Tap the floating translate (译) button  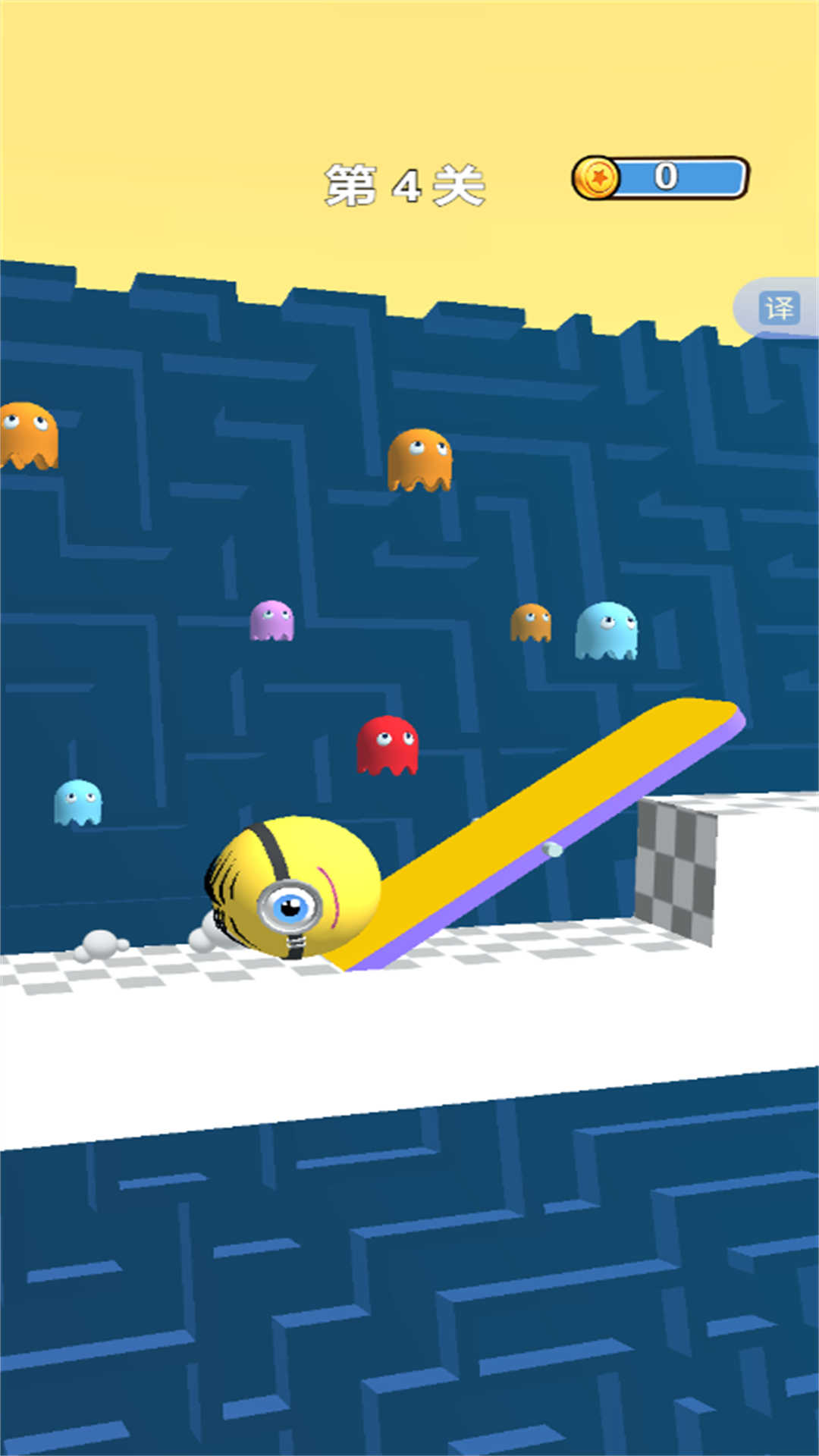[779, 308]
